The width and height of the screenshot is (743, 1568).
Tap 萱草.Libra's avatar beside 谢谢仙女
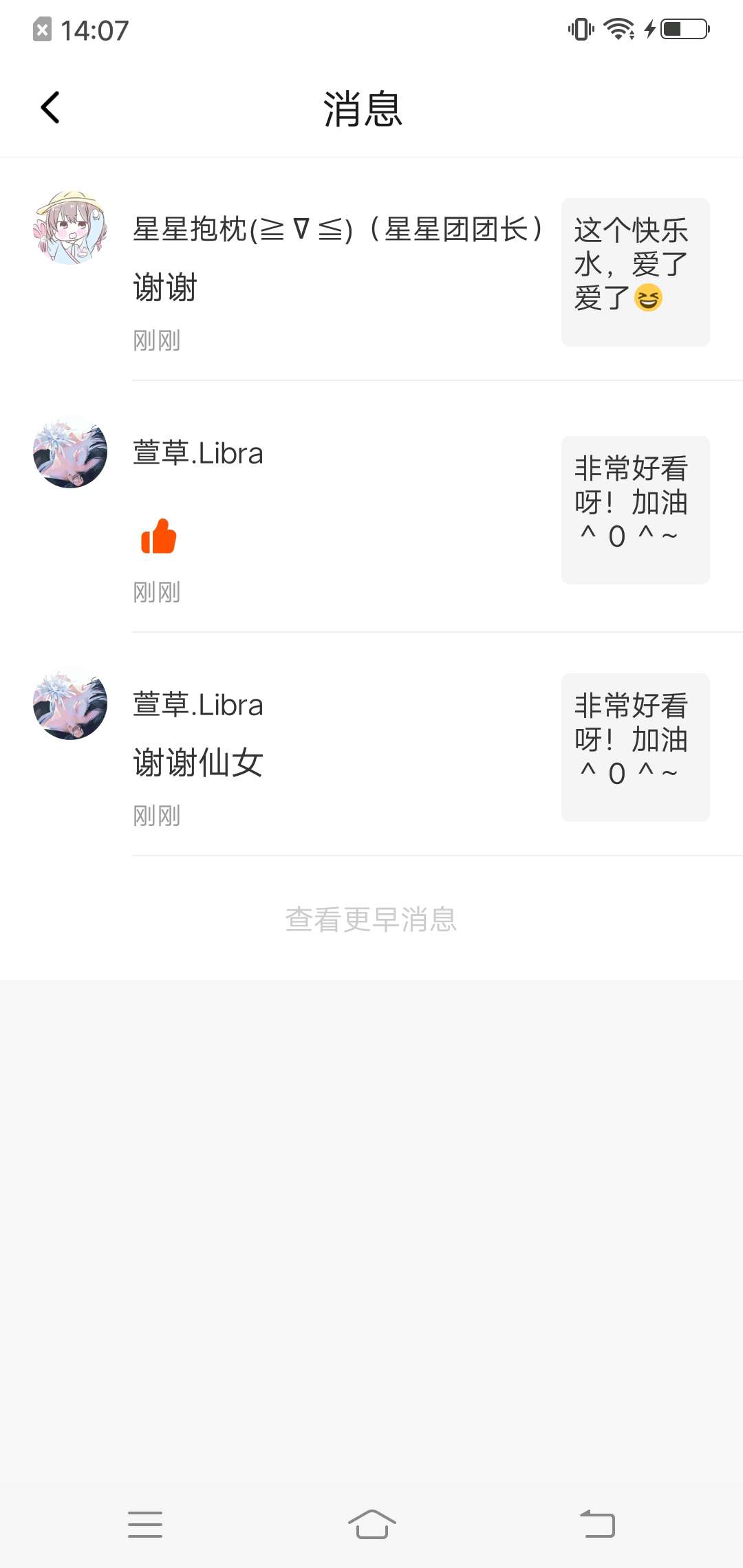[70, 703]
